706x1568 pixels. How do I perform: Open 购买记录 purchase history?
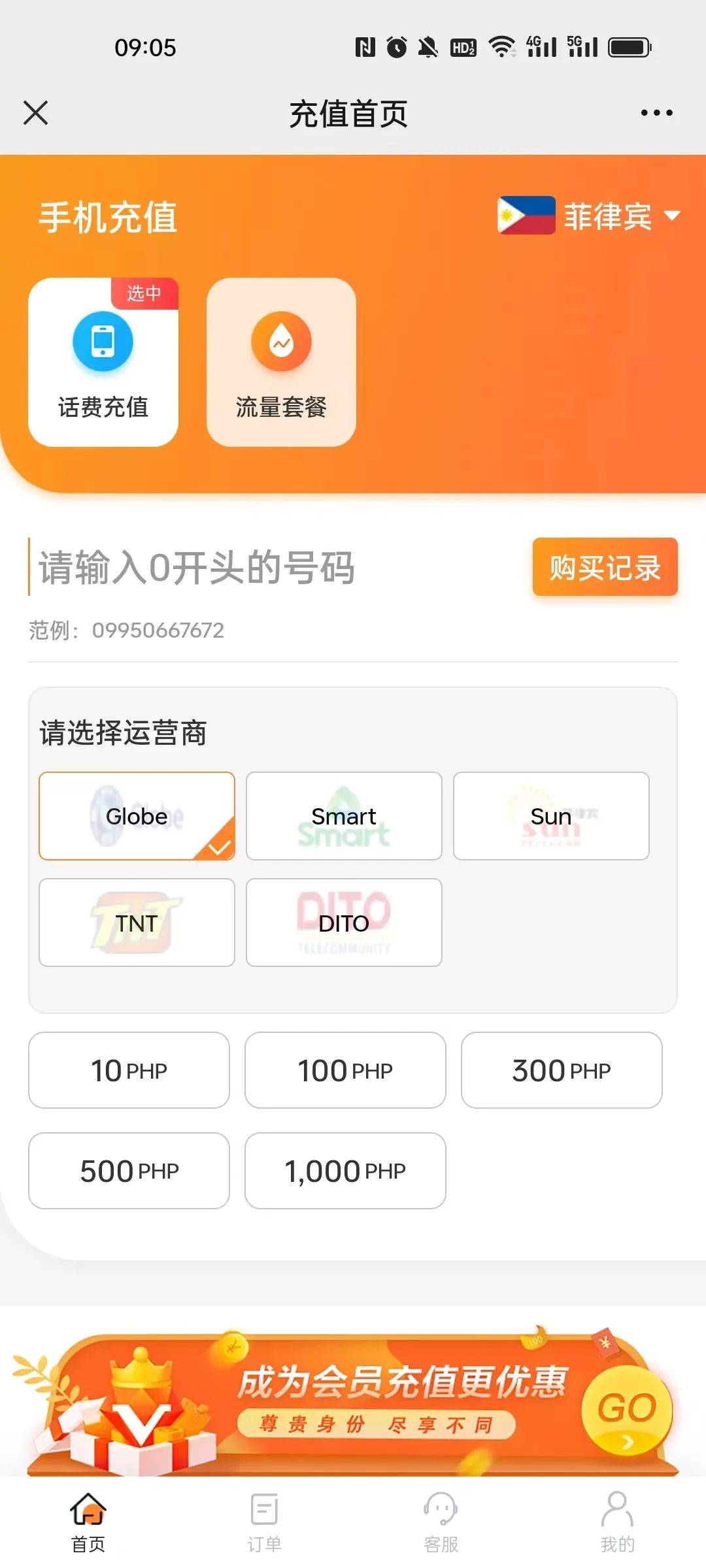(605, 567)
